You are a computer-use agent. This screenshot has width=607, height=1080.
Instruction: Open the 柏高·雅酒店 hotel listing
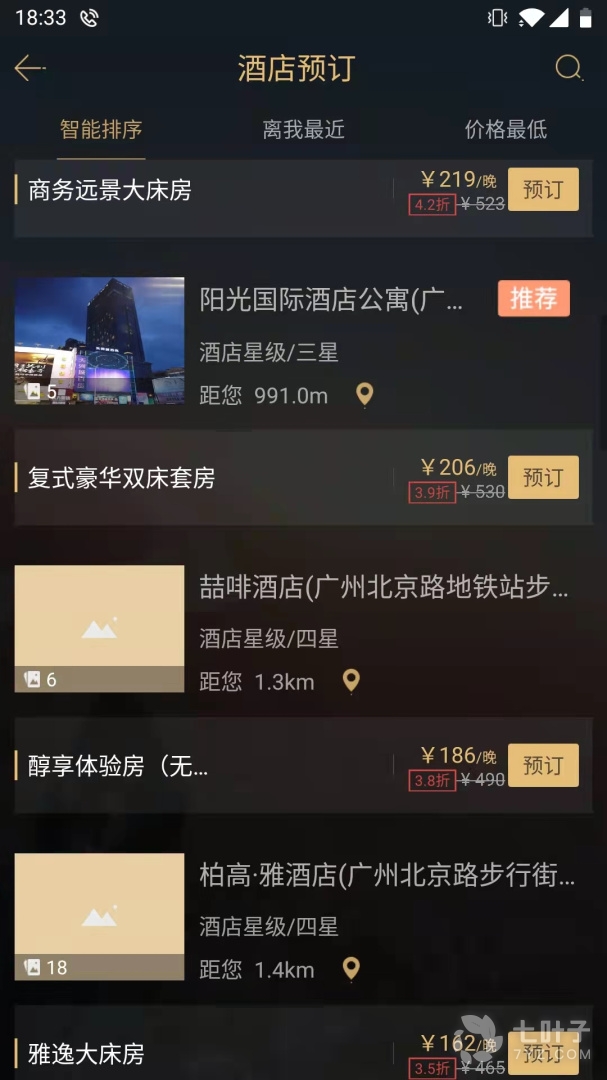387,875
